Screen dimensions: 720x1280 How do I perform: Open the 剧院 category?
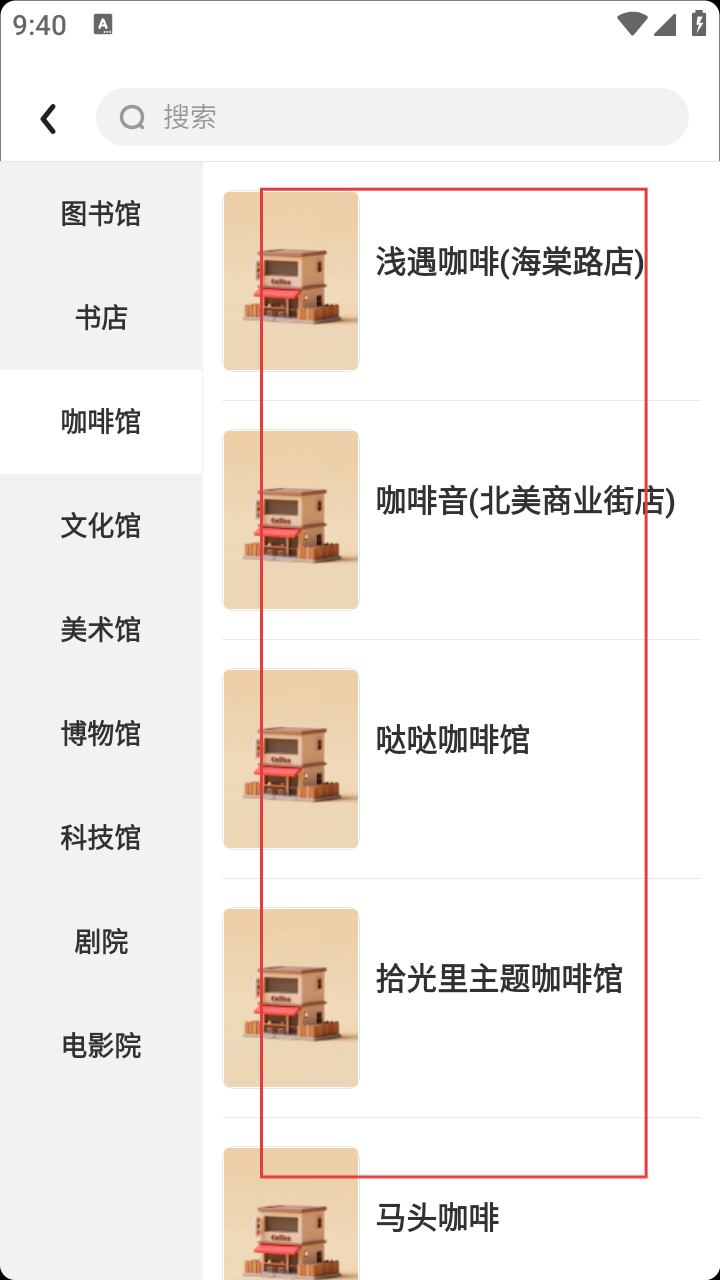point(101,942)
